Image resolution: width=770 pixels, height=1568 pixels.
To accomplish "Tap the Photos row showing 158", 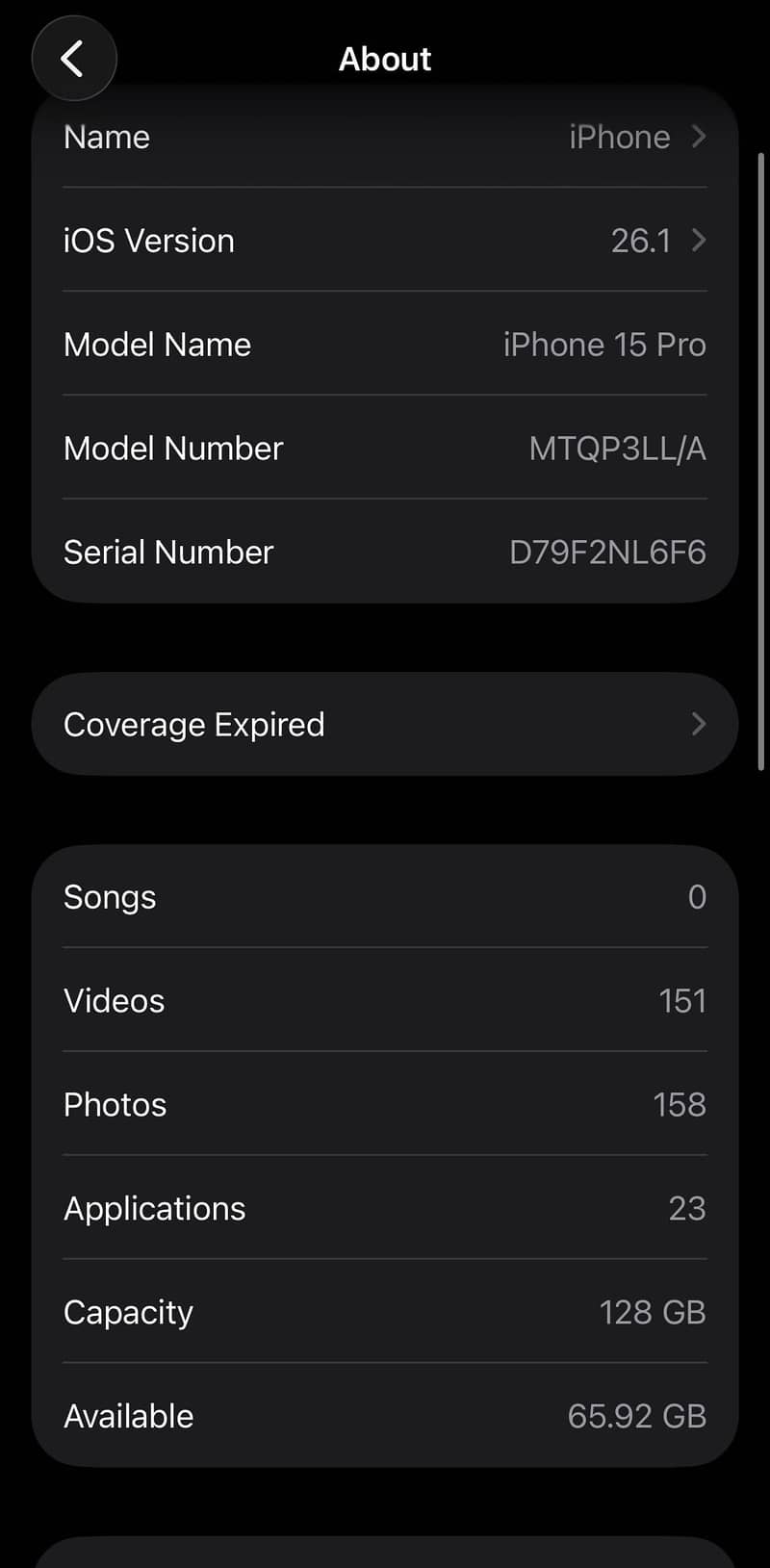I will tap(385, 1104).
